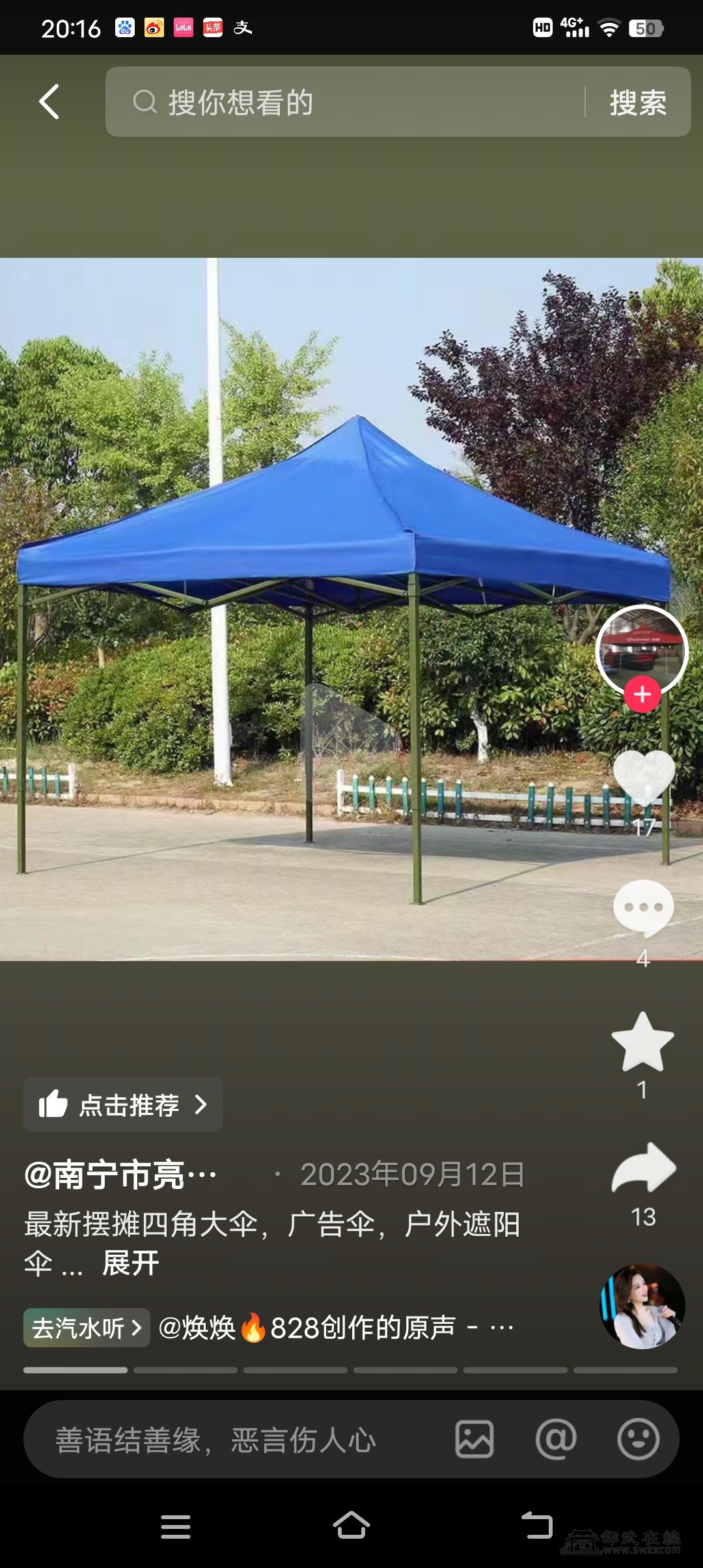Tap the 搜索 search button
The image size is (703, 1568).
pos(637,102)
